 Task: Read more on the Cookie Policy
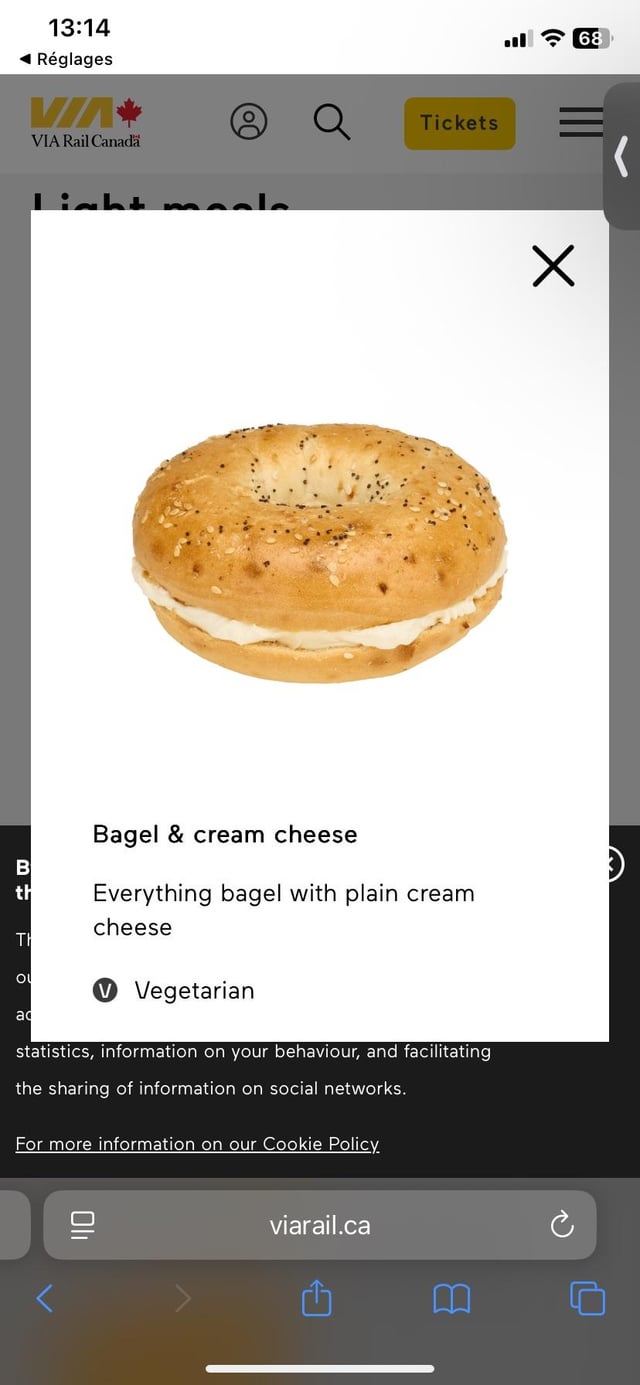pos(197,1144)
